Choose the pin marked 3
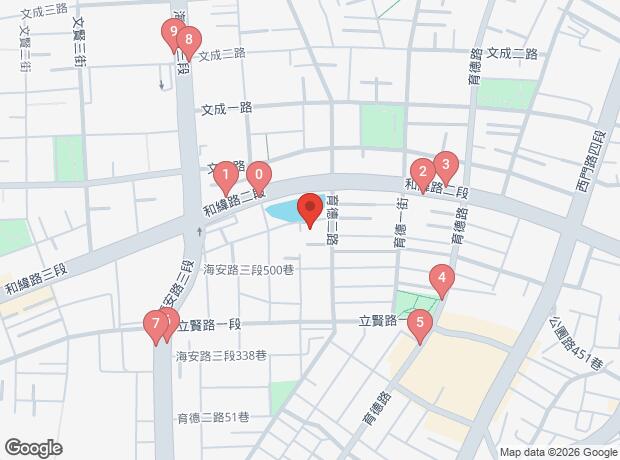 point(445,165)
